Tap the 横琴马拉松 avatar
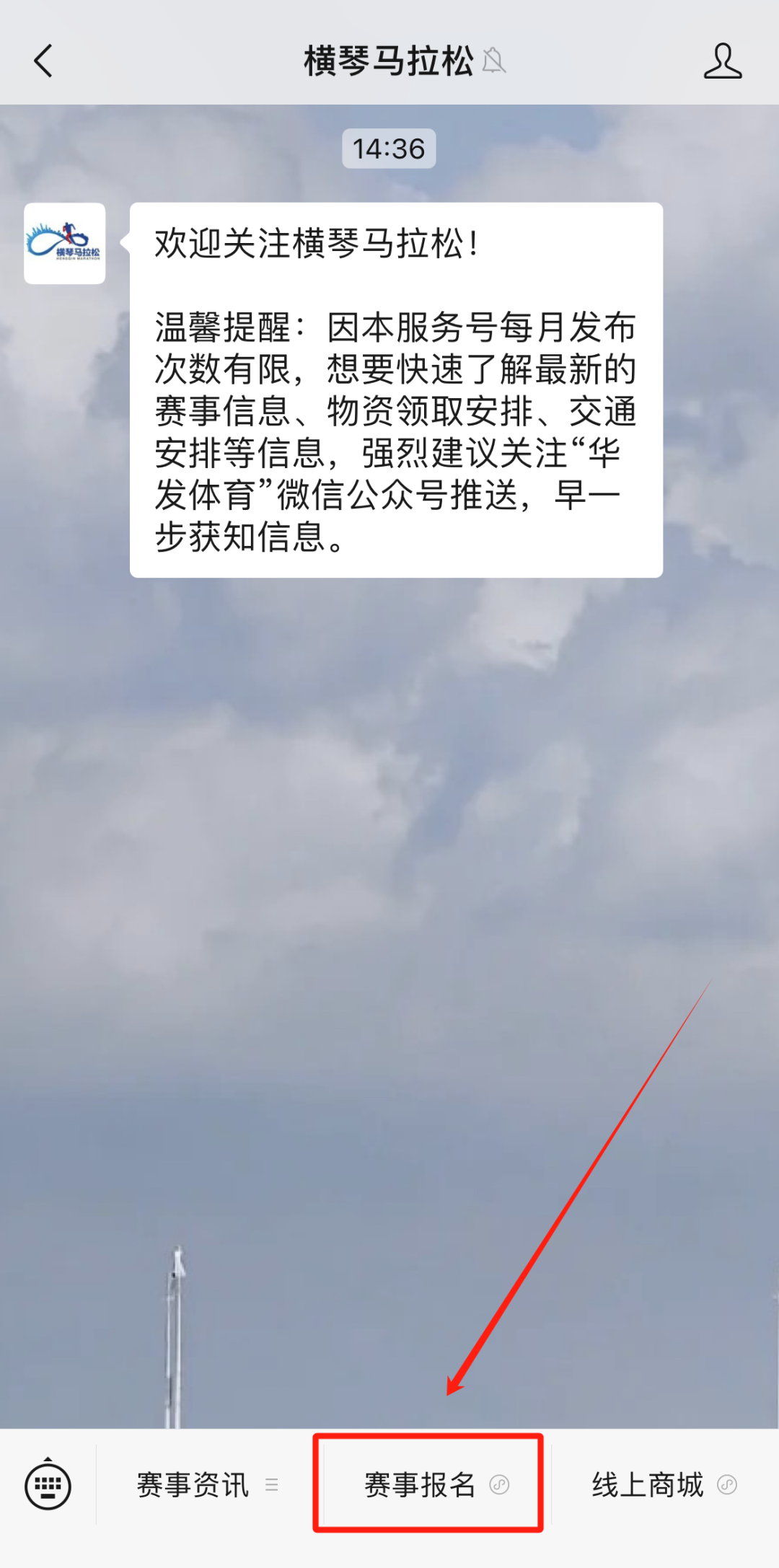779x1568 pixels. point(65,244)
